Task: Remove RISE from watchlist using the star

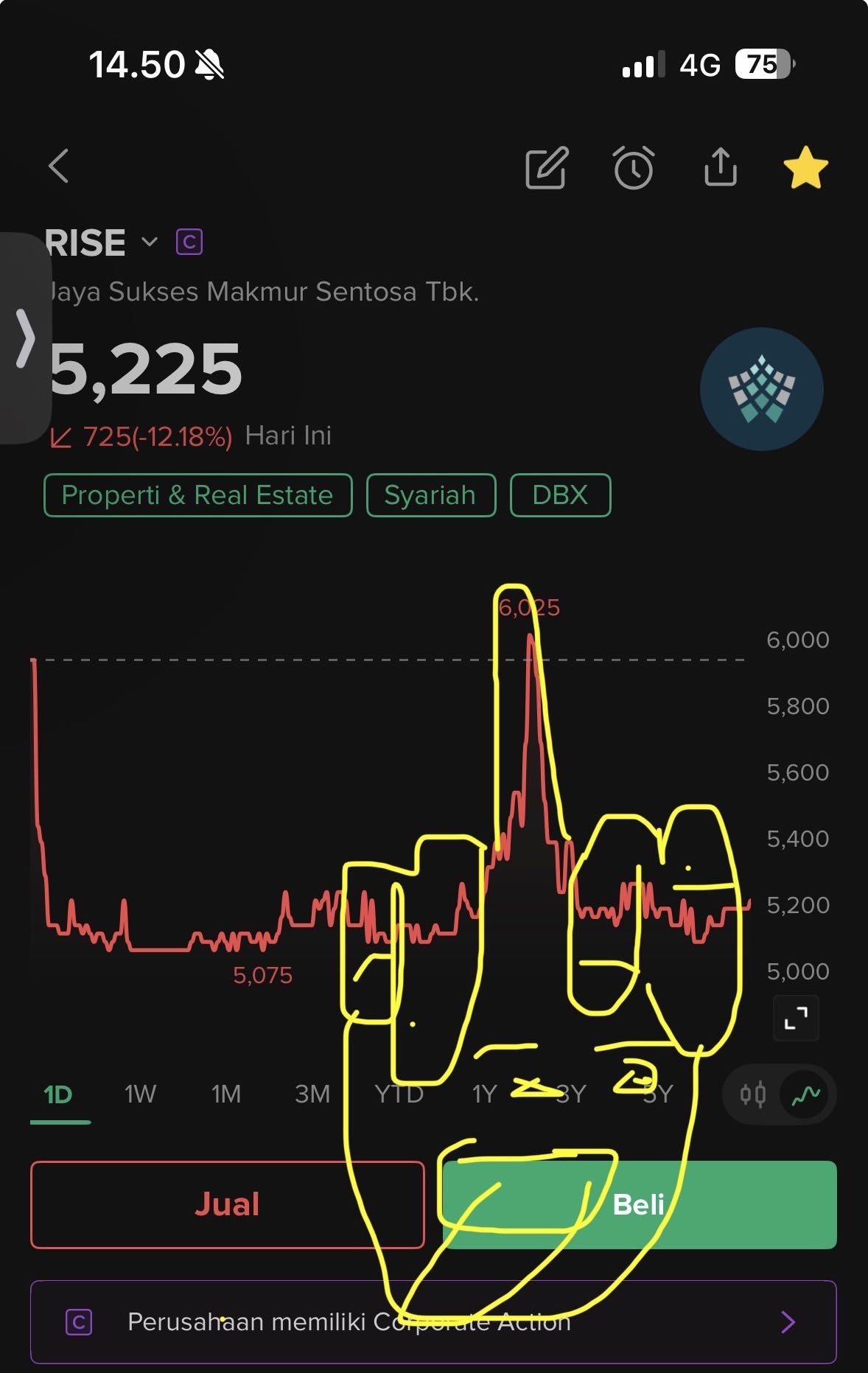Action: click(805, 167)
